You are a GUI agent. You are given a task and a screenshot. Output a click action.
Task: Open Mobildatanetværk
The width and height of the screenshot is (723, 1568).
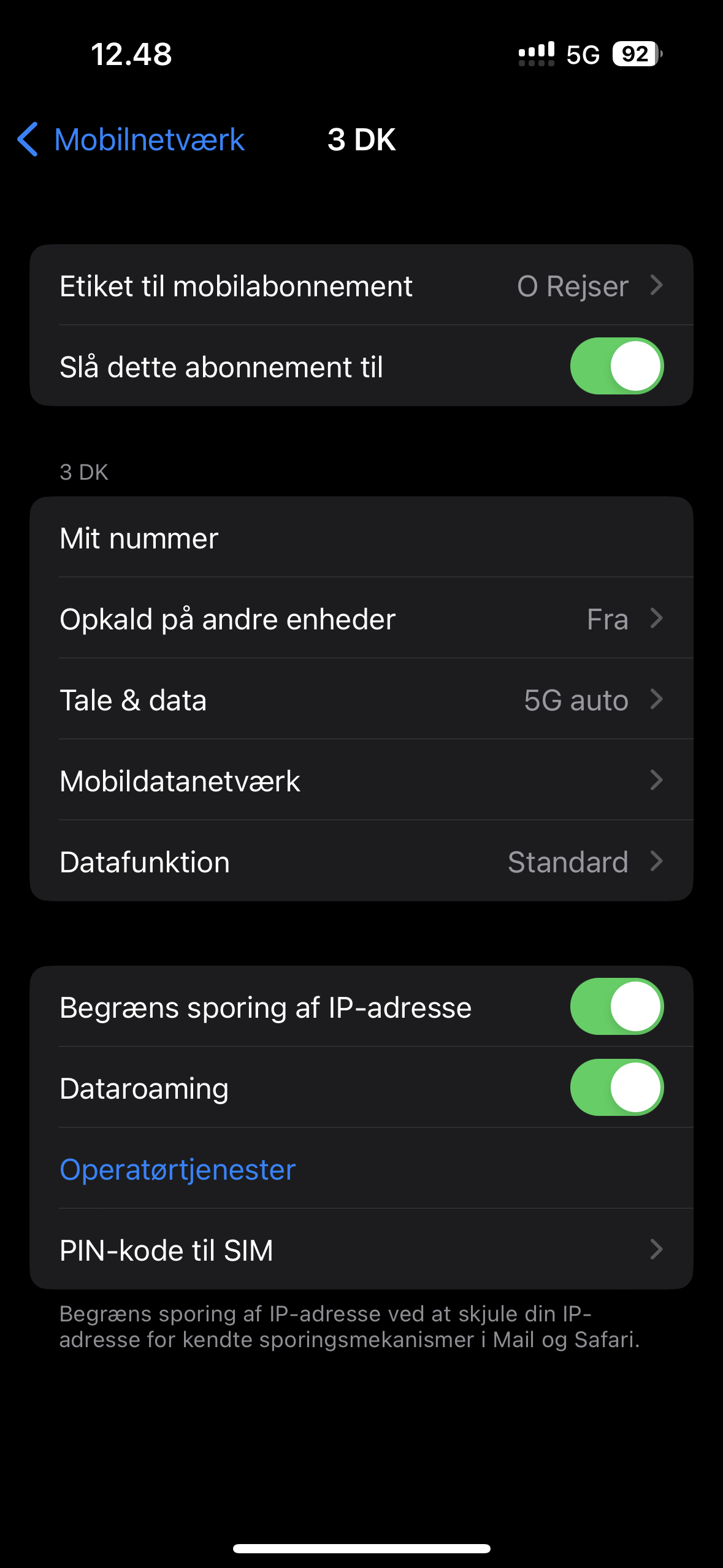(361, 781)
